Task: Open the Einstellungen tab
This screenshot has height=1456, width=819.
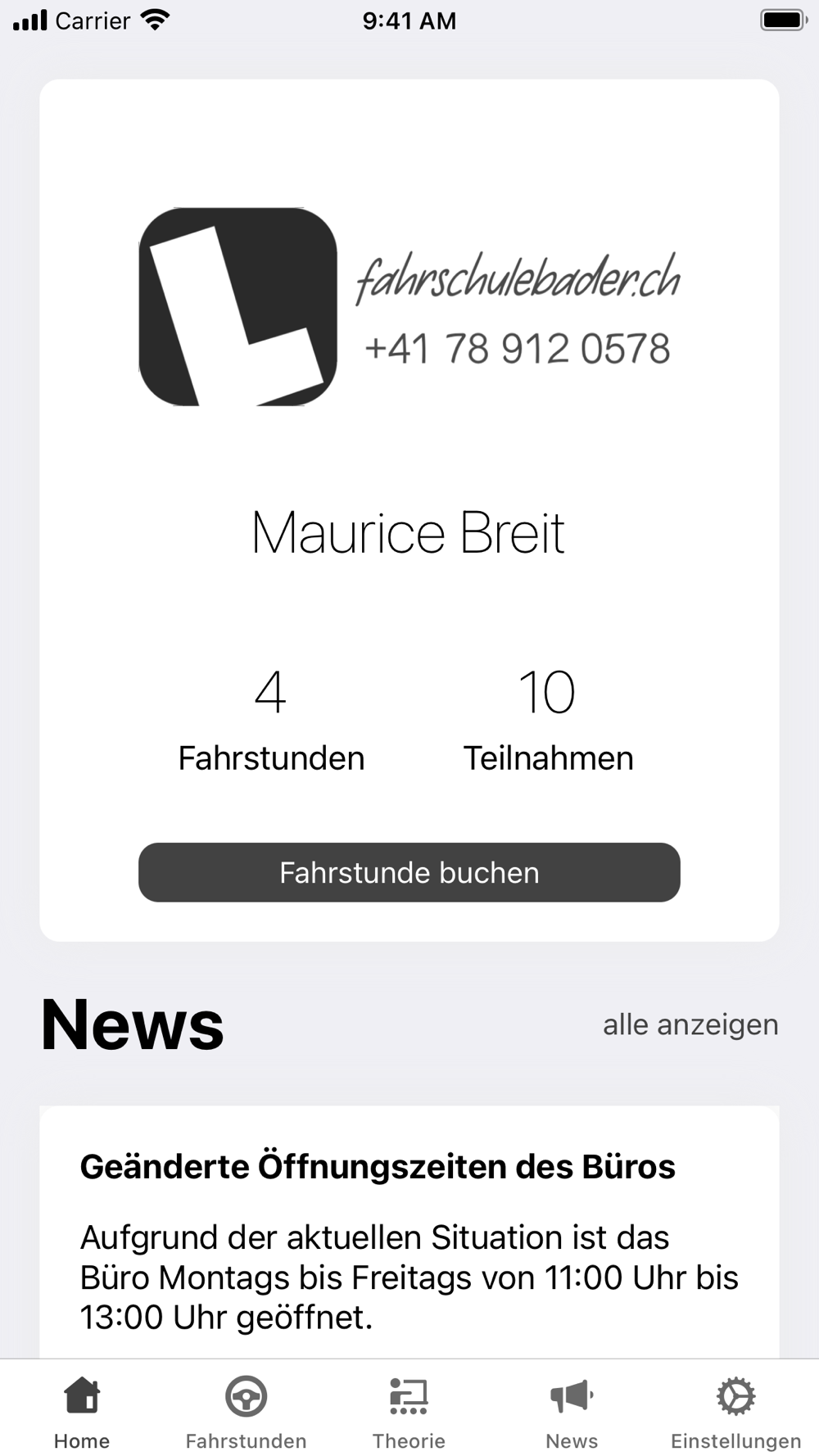Action: [x=735, y=1412]
